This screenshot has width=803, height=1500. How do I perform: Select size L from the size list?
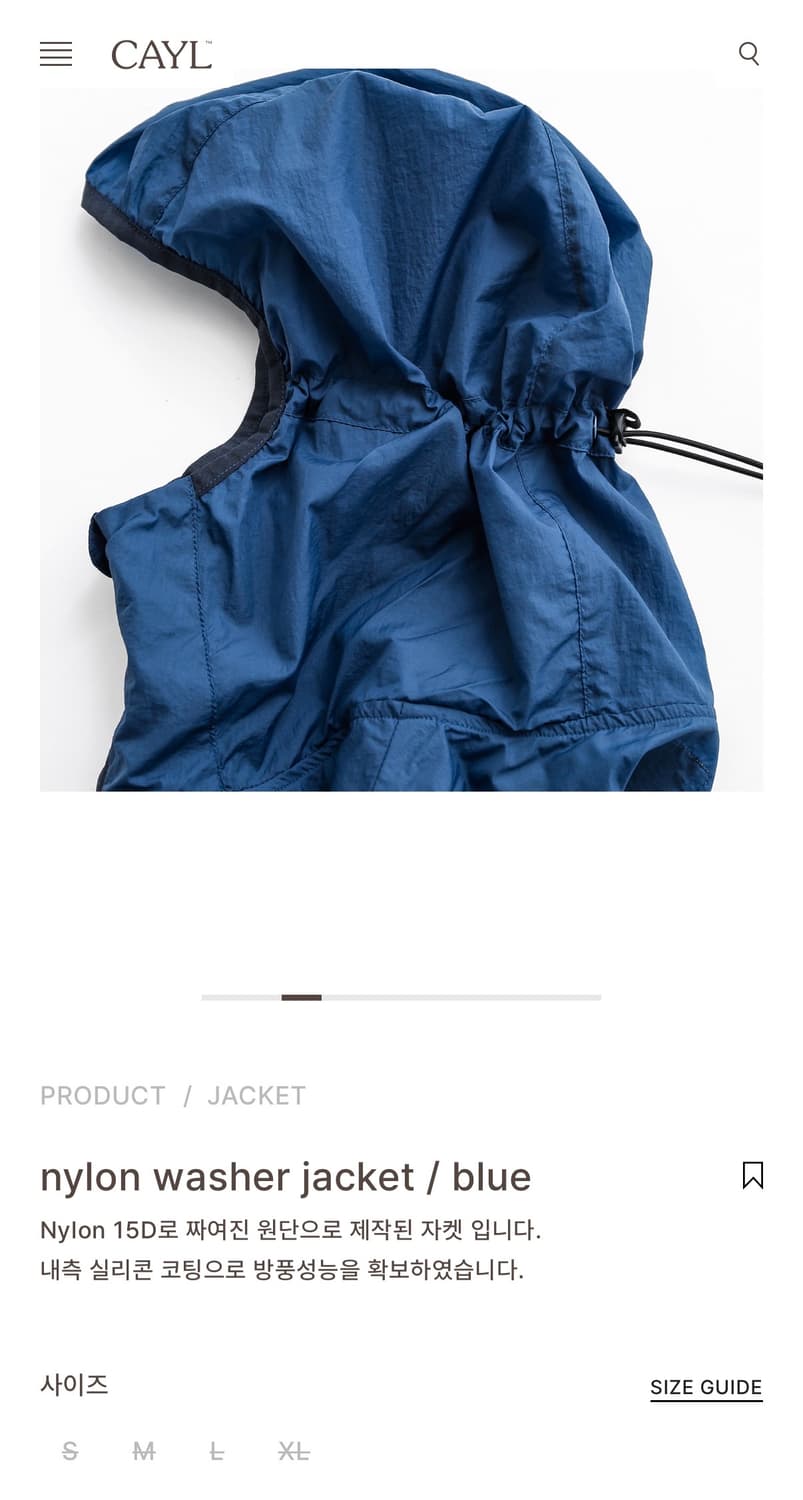(x=218, y=1452)
